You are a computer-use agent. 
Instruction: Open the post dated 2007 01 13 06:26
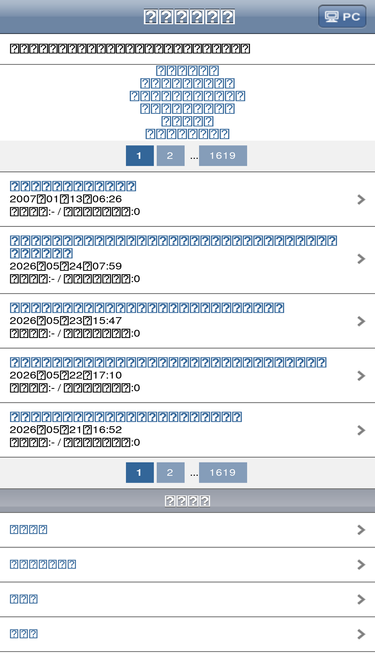(188, 199)
